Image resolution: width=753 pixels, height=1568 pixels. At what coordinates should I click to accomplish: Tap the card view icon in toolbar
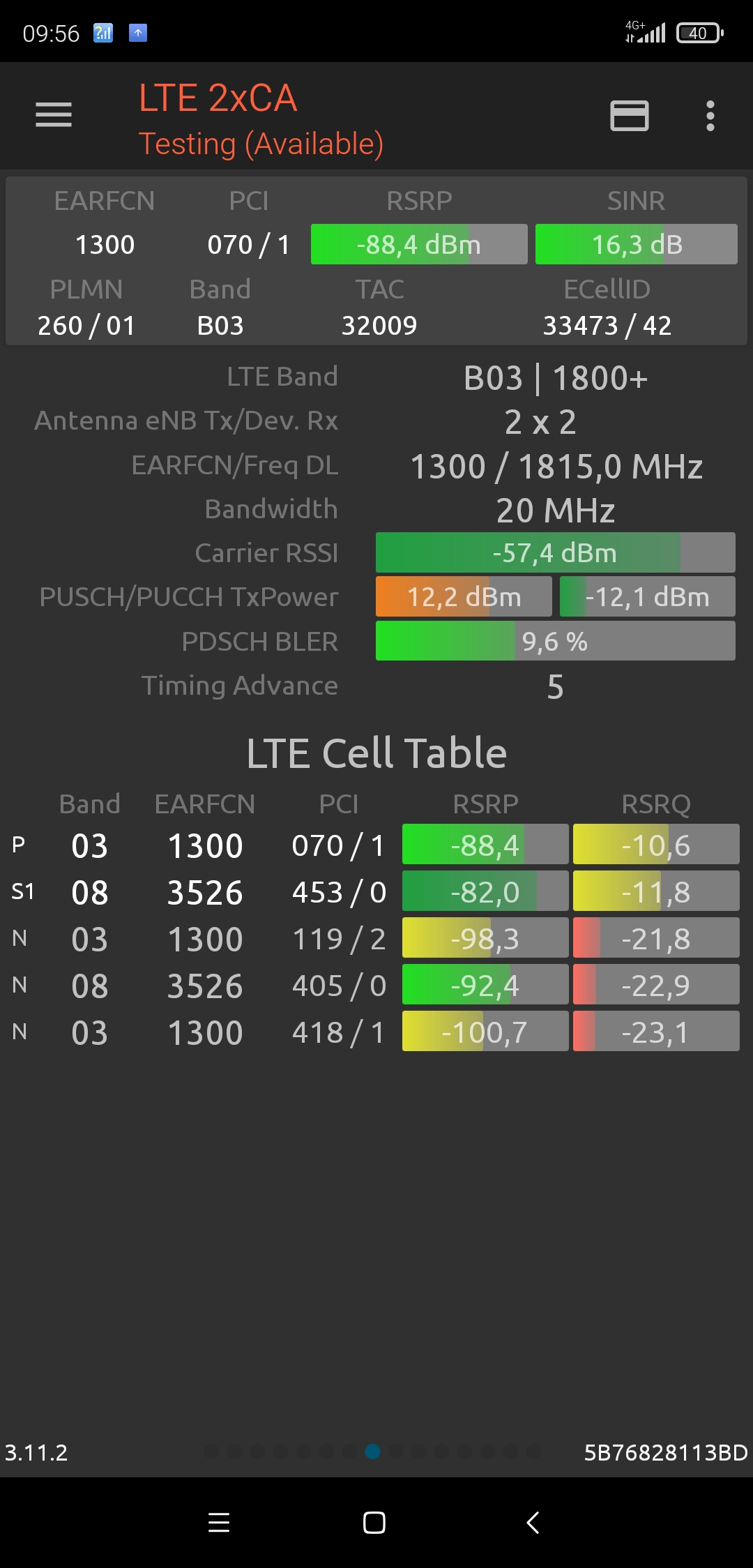629,116
